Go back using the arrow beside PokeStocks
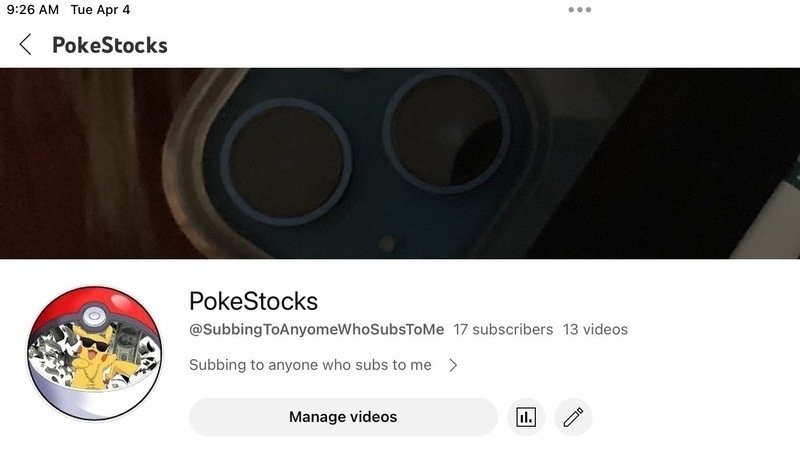Image resolution: width=800 pixels, height=450 pixels. [25, 44]
